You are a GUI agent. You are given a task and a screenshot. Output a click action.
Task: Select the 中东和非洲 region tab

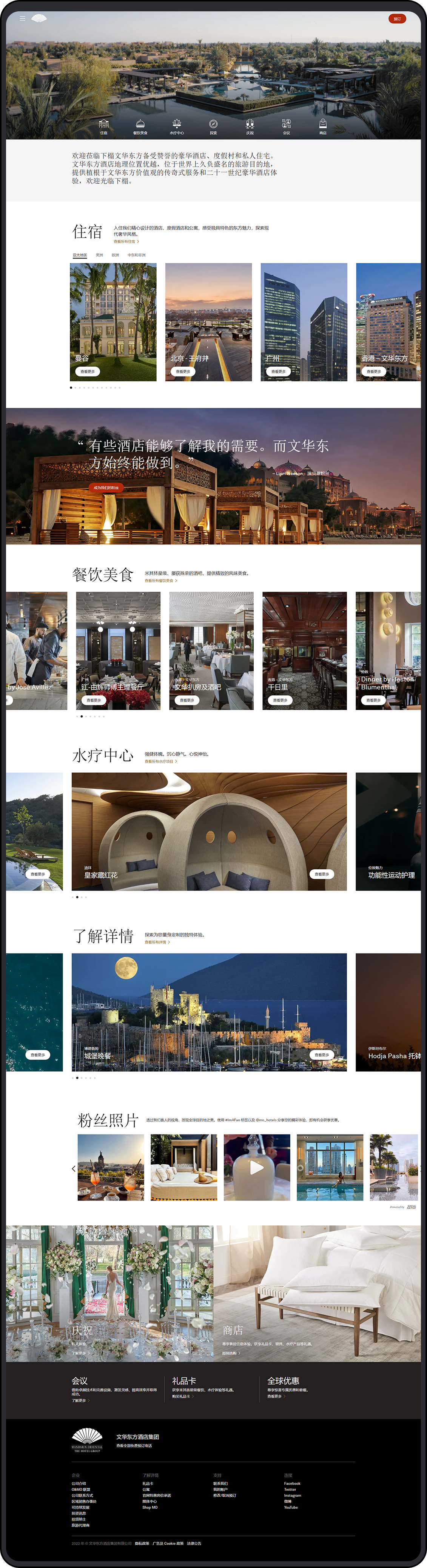136,255
